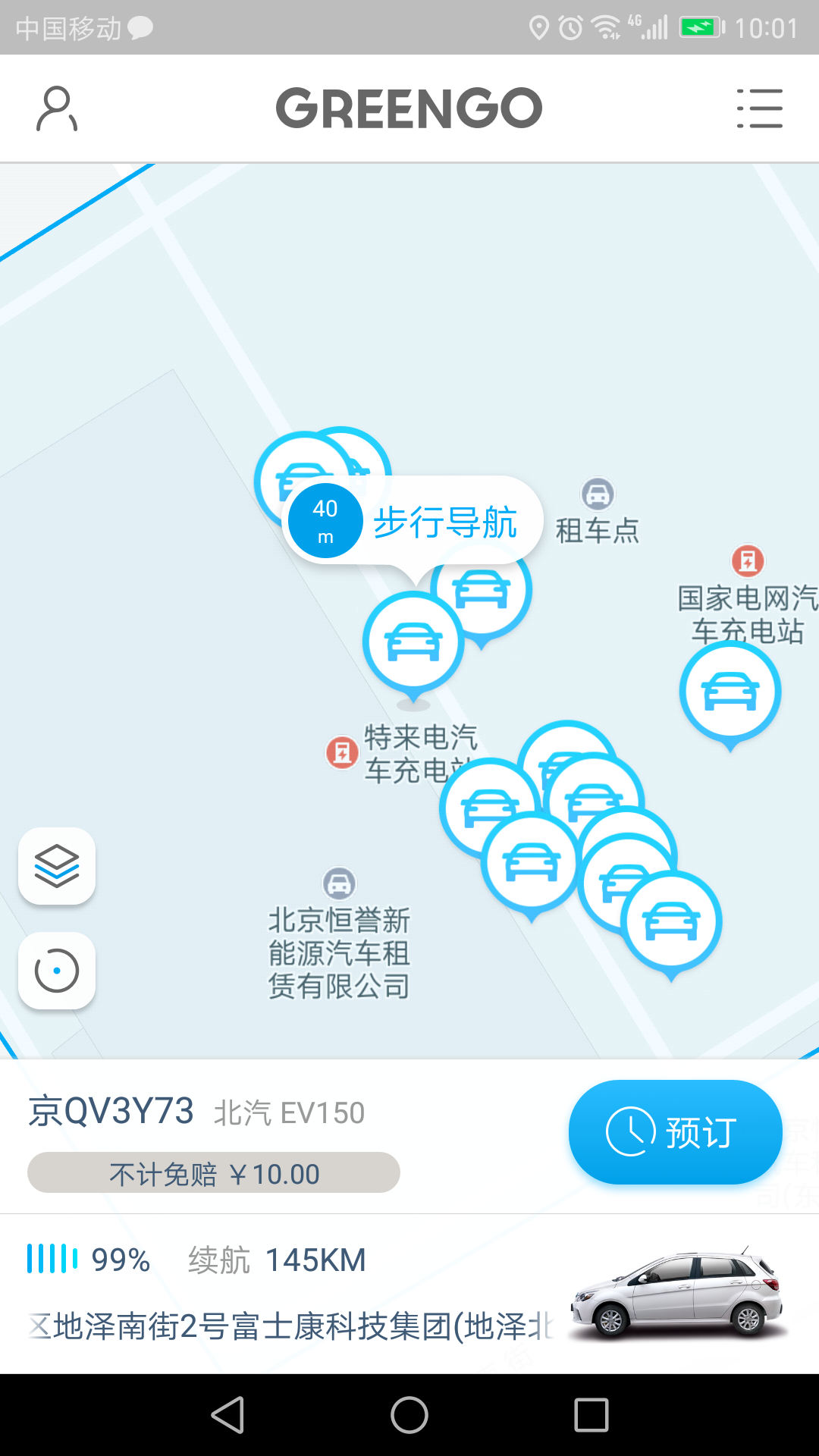
Task: Open the map layers button
Action: 57,866
